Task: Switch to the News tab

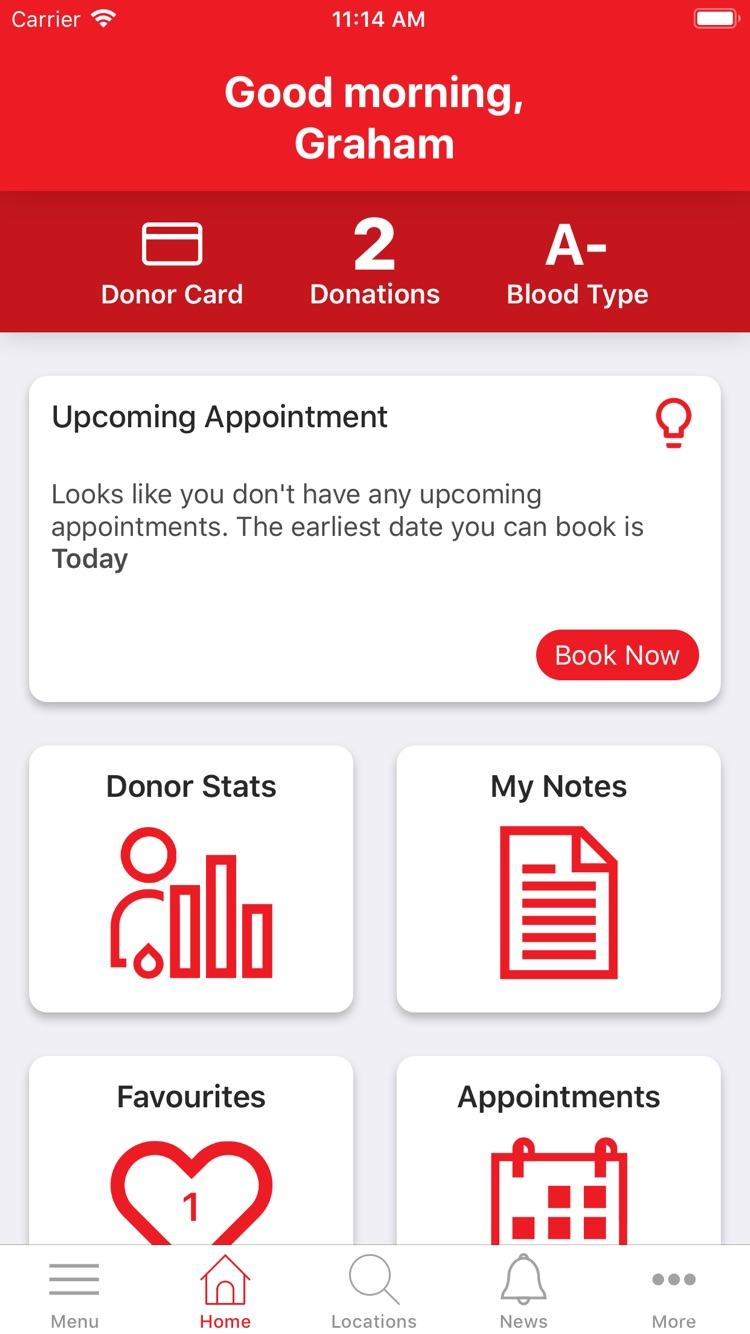Action: (x=523, y=1290)
